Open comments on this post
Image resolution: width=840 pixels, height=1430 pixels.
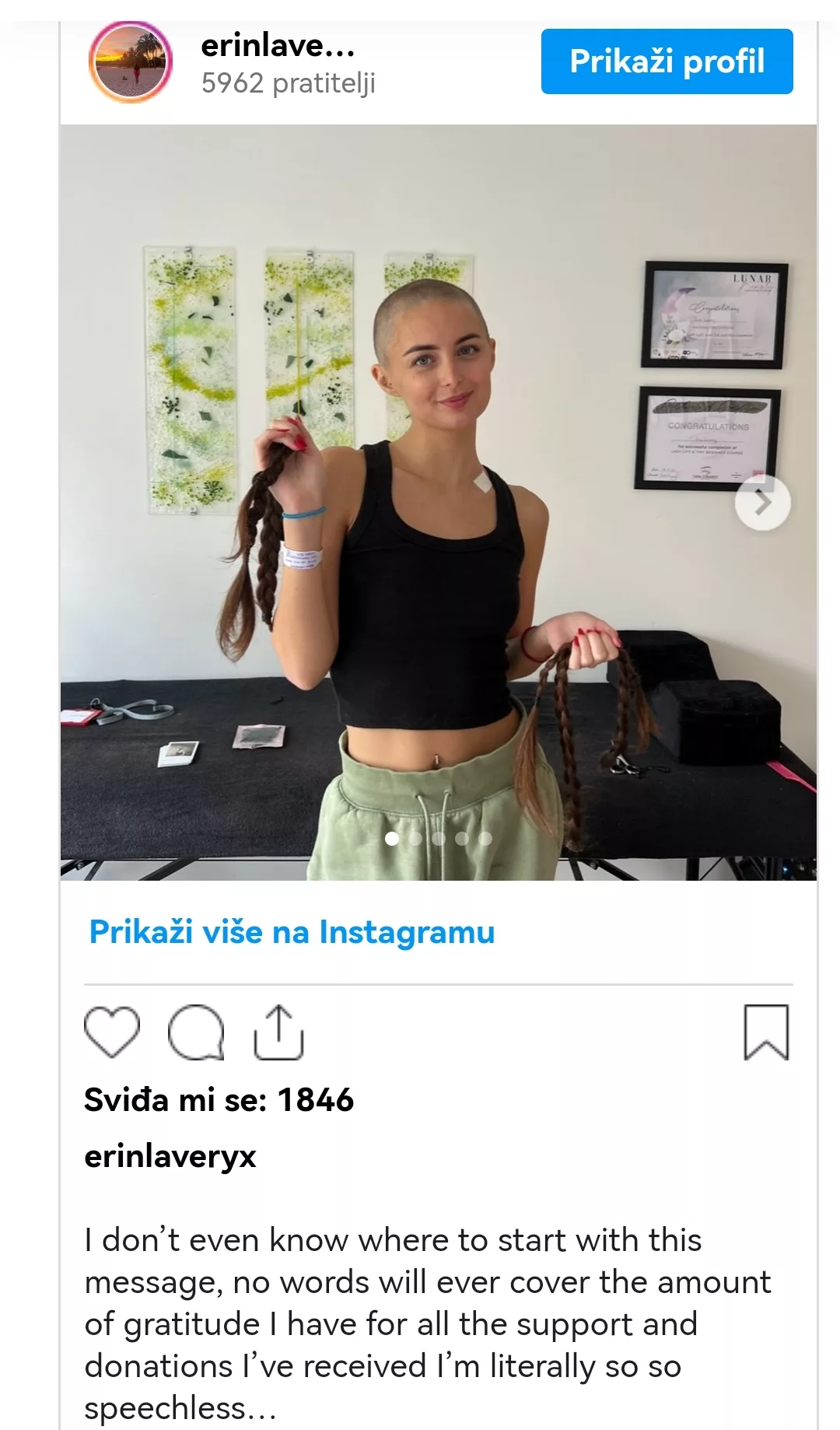tap(196, 1032)
